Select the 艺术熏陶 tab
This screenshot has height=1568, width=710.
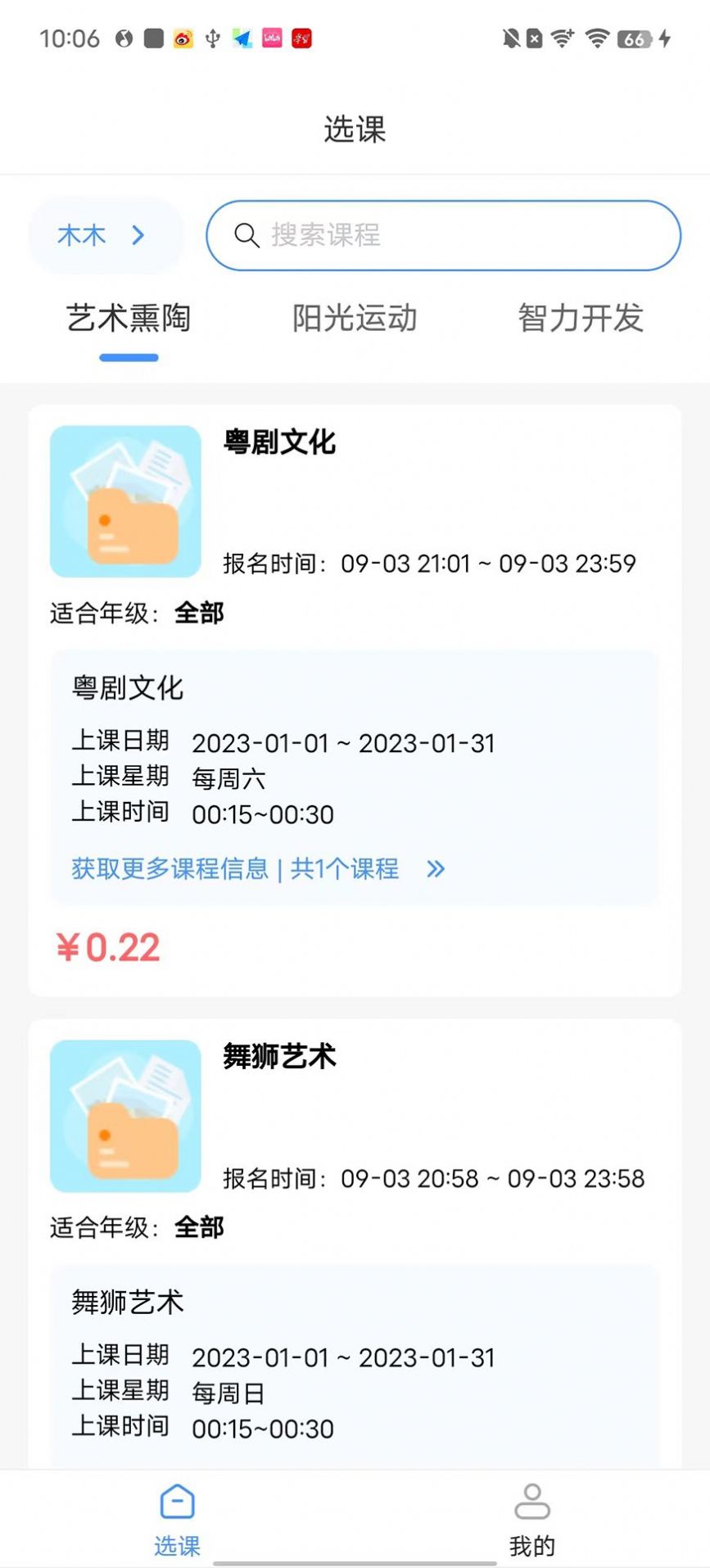[x=129, y=319]
